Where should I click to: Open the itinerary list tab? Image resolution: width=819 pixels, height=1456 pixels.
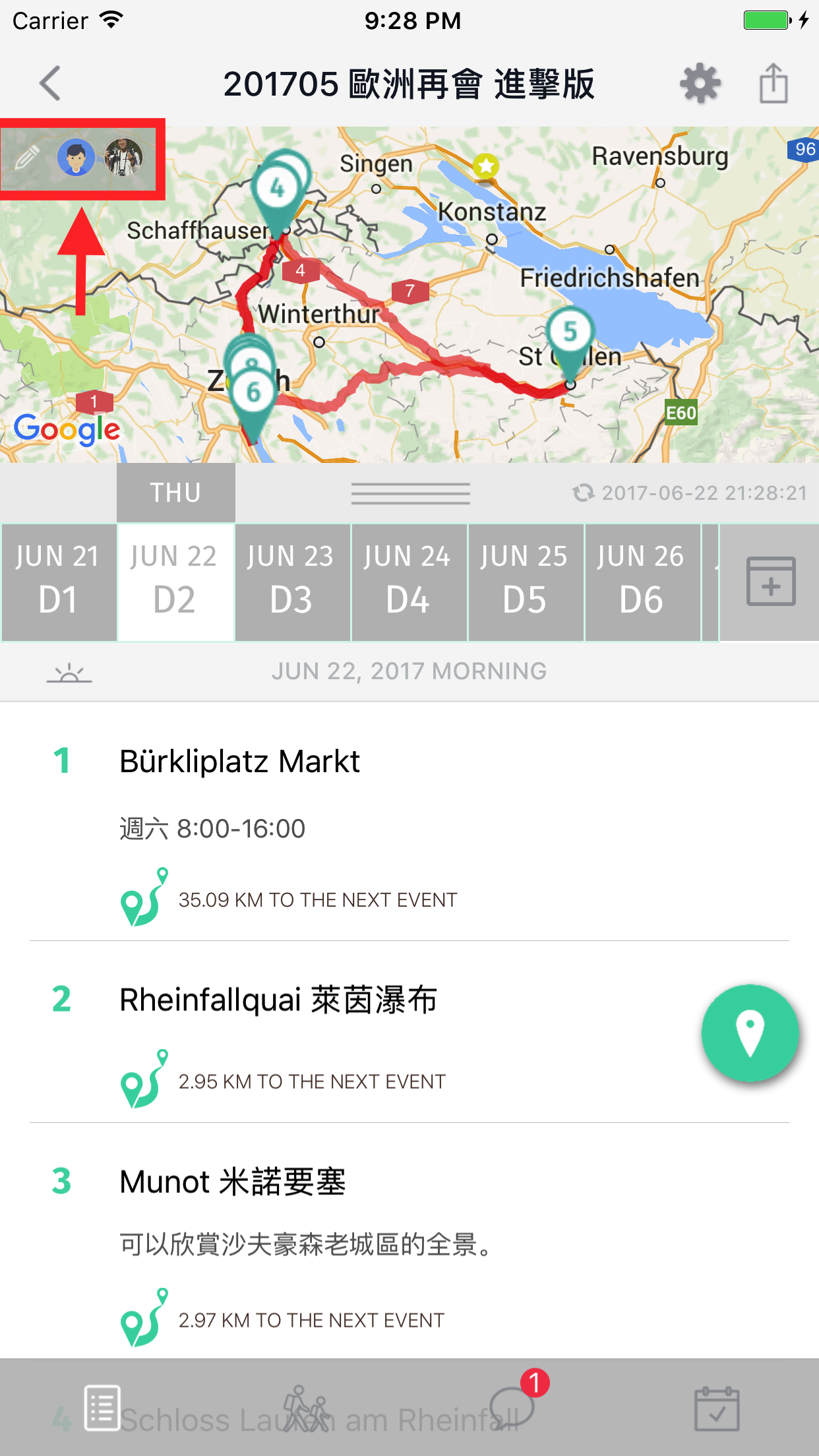coord(102,1408)
